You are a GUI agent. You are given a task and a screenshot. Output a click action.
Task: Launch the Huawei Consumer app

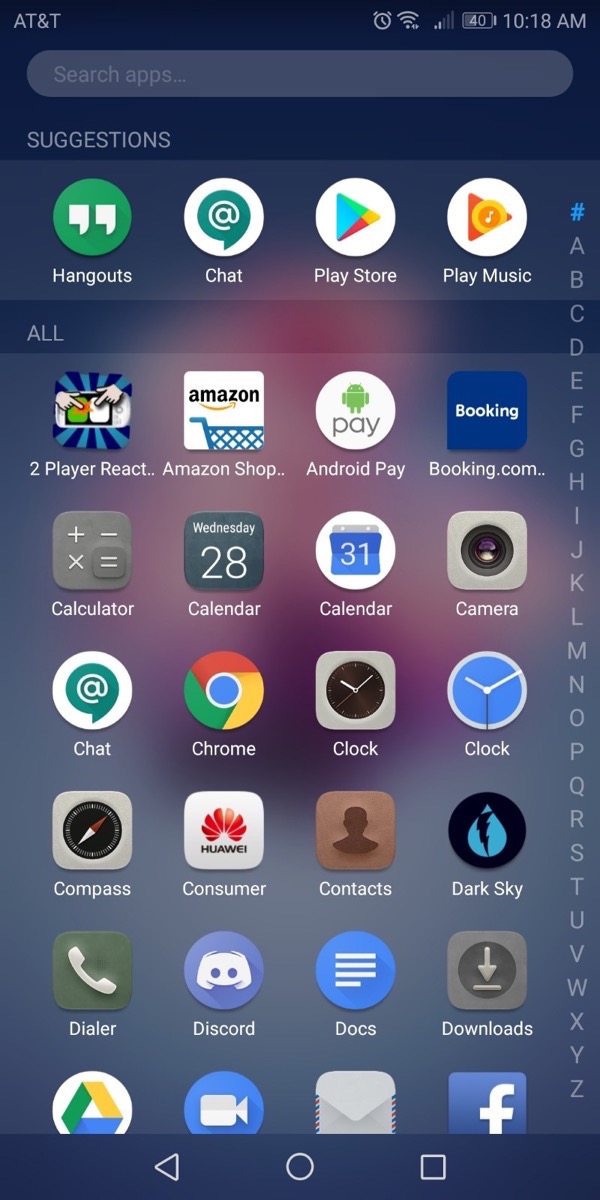(224, 831)
